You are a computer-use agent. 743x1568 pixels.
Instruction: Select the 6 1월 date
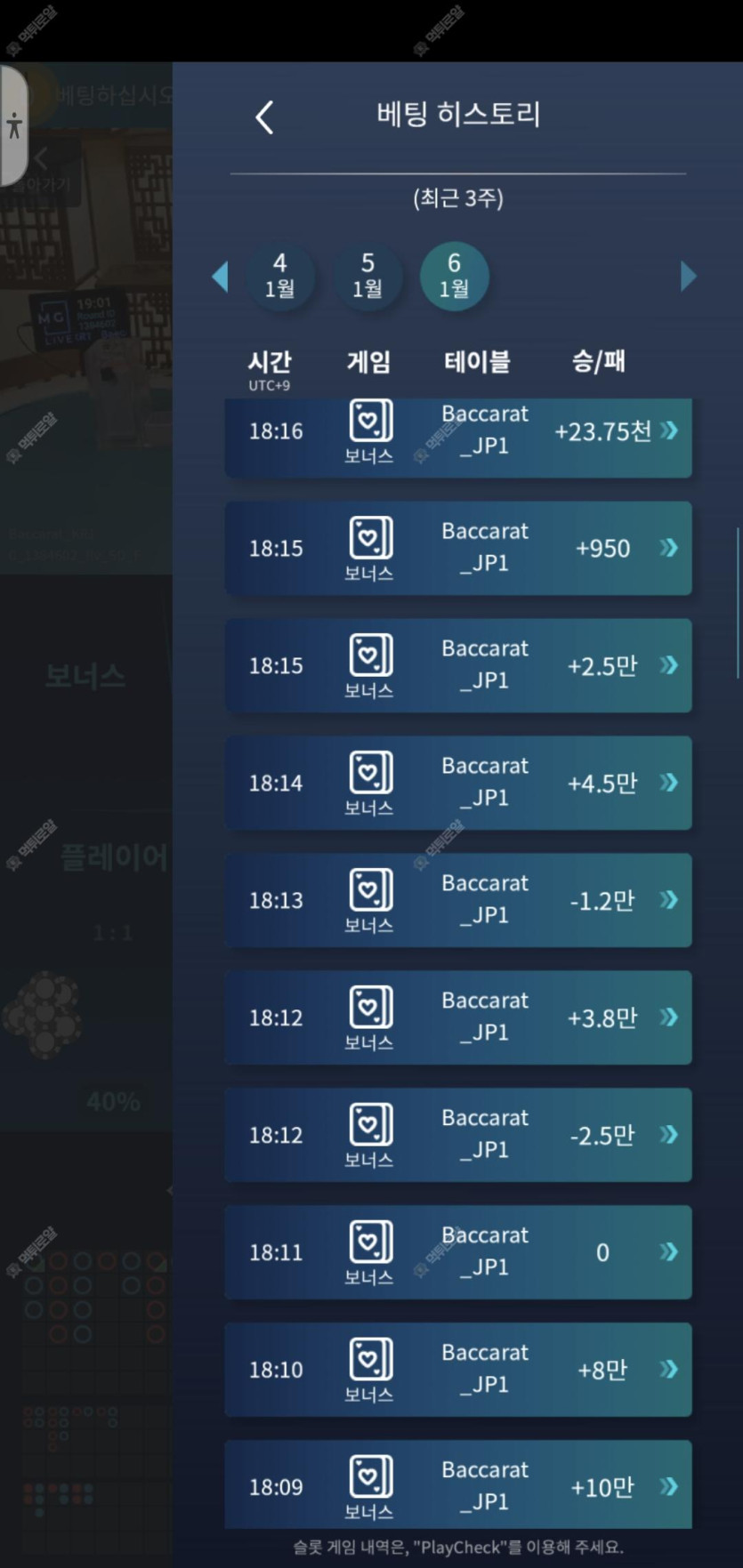(454, 277)
